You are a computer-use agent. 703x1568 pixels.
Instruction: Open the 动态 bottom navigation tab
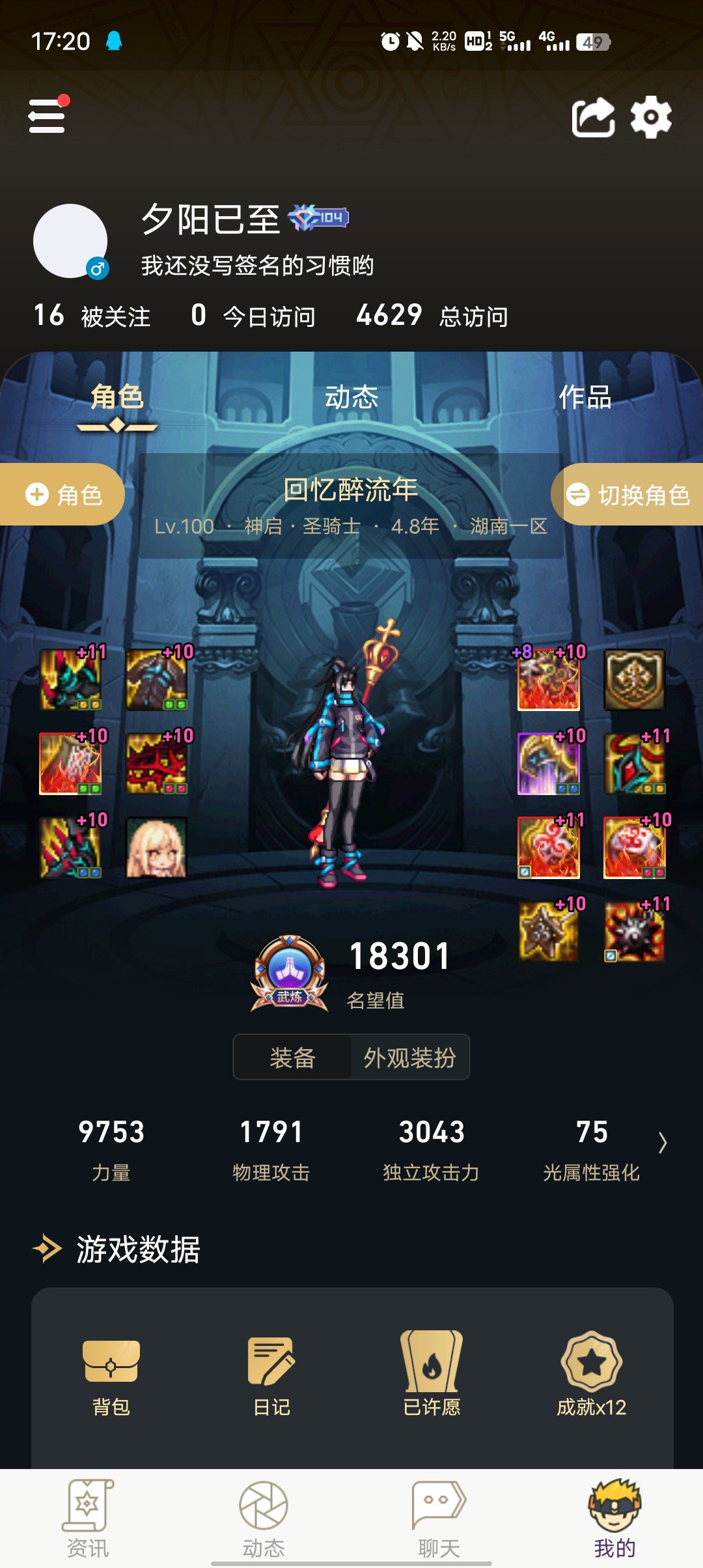tap(264, 1519)
